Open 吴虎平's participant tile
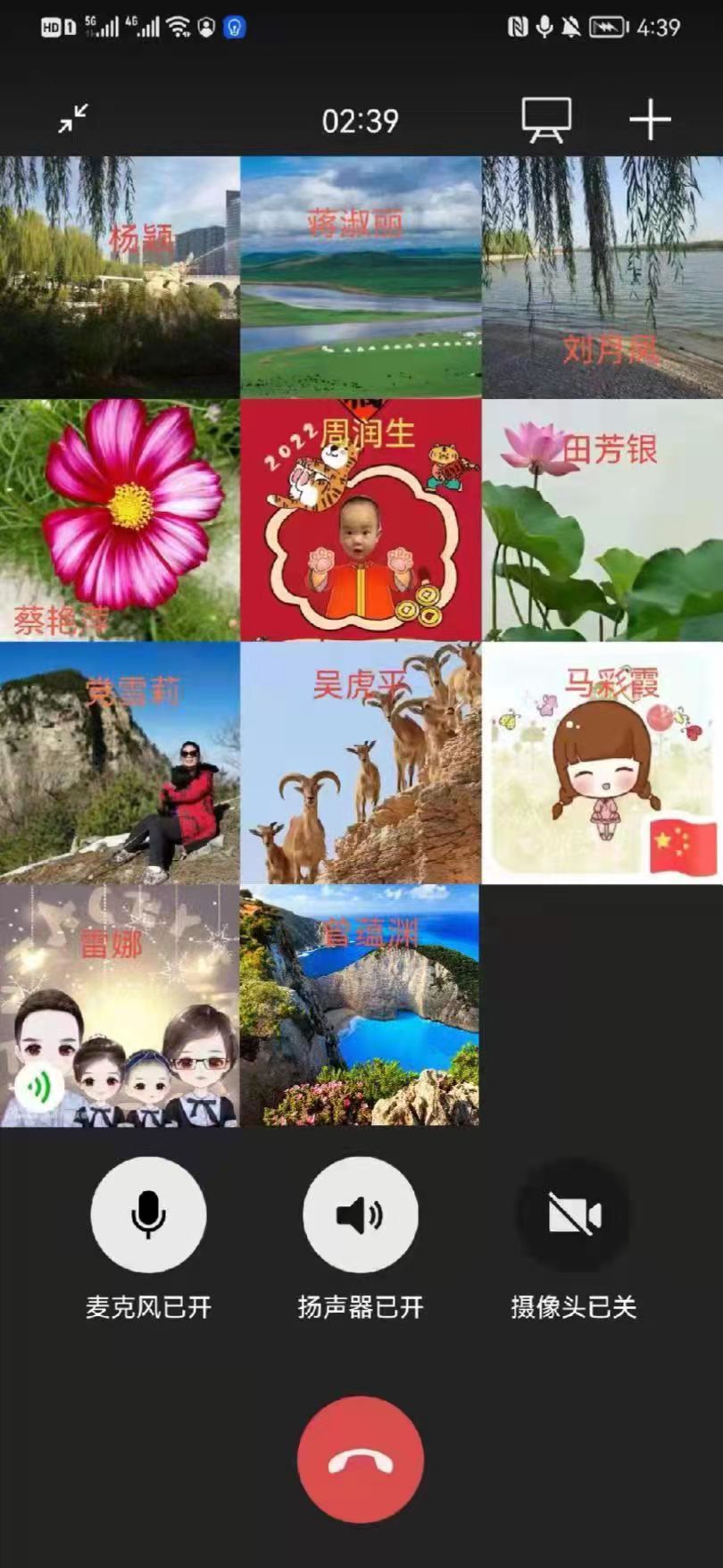This screenshot has height=1568, width=723. [x=361, y=763]
